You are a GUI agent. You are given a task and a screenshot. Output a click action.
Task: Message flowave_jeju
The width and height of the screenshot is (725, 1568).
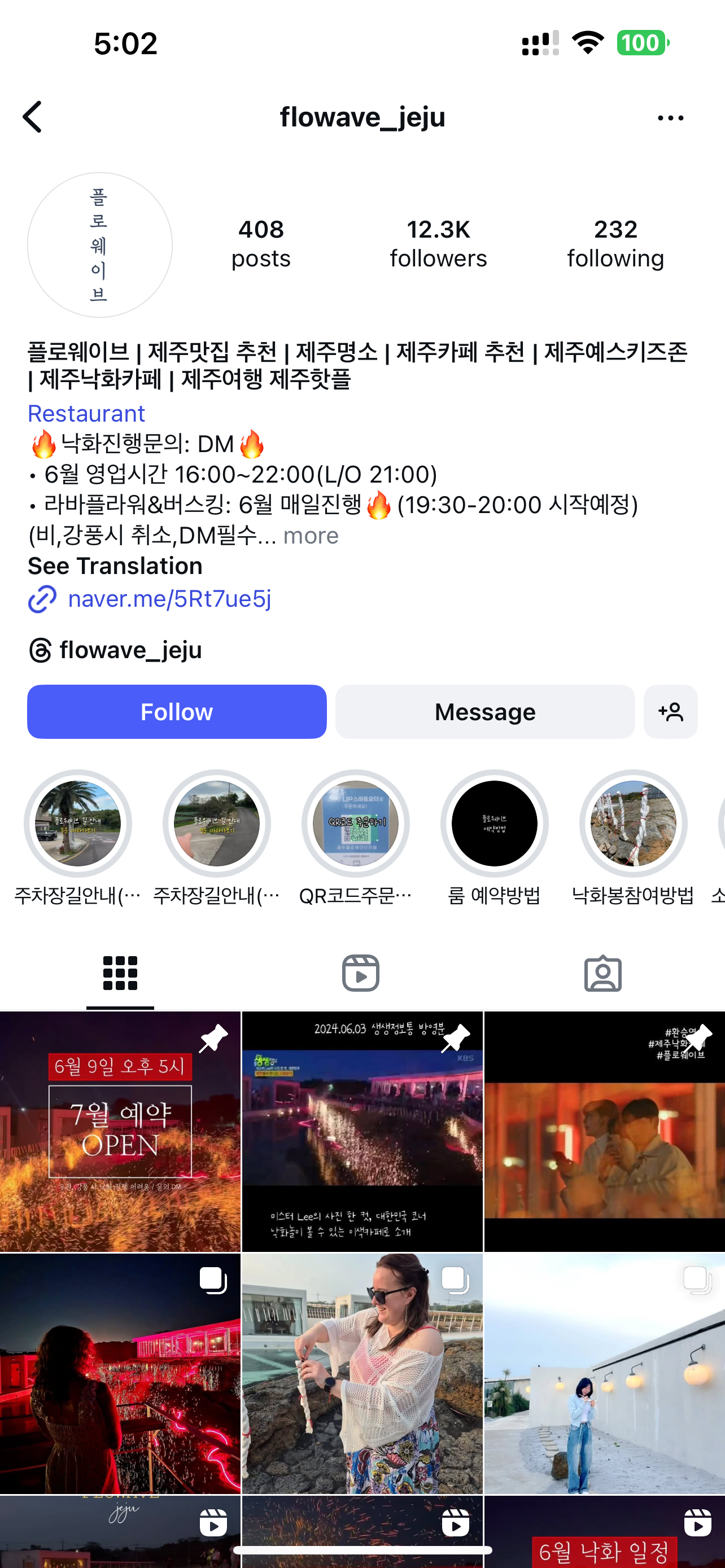[484, 712]
